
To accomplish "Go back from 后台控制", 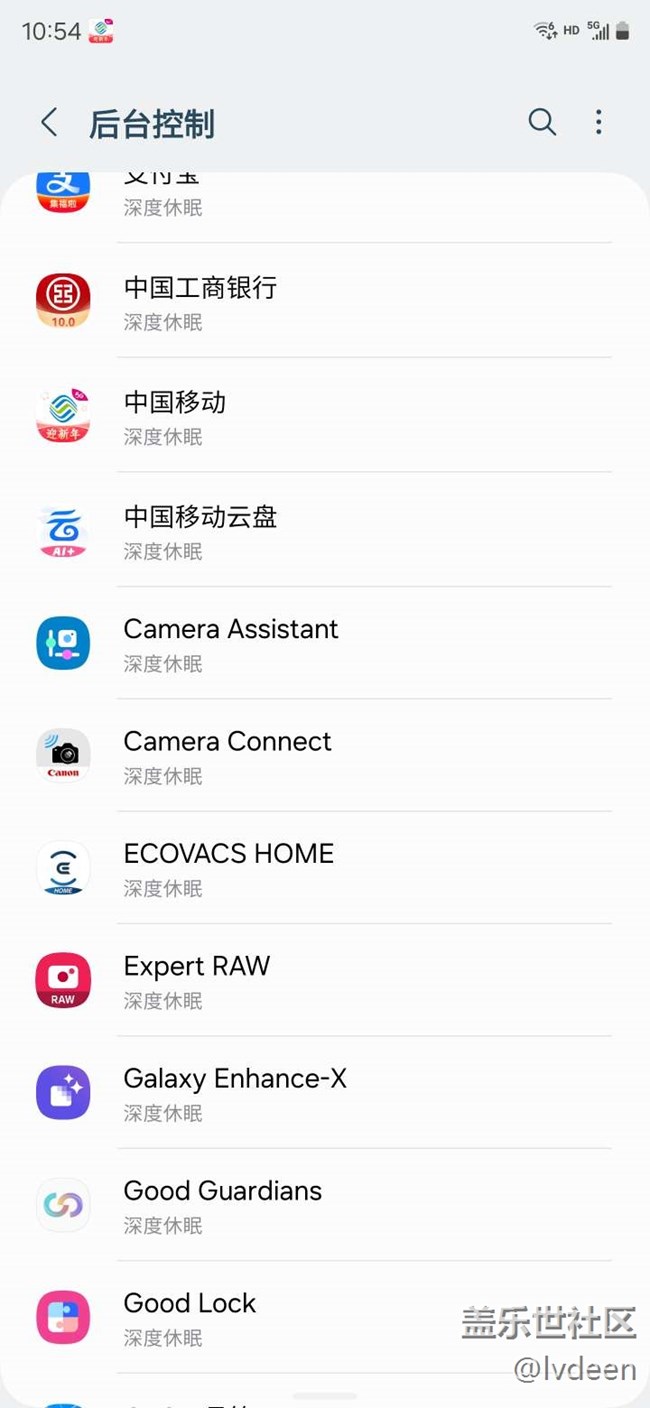I will coord(48,123).
